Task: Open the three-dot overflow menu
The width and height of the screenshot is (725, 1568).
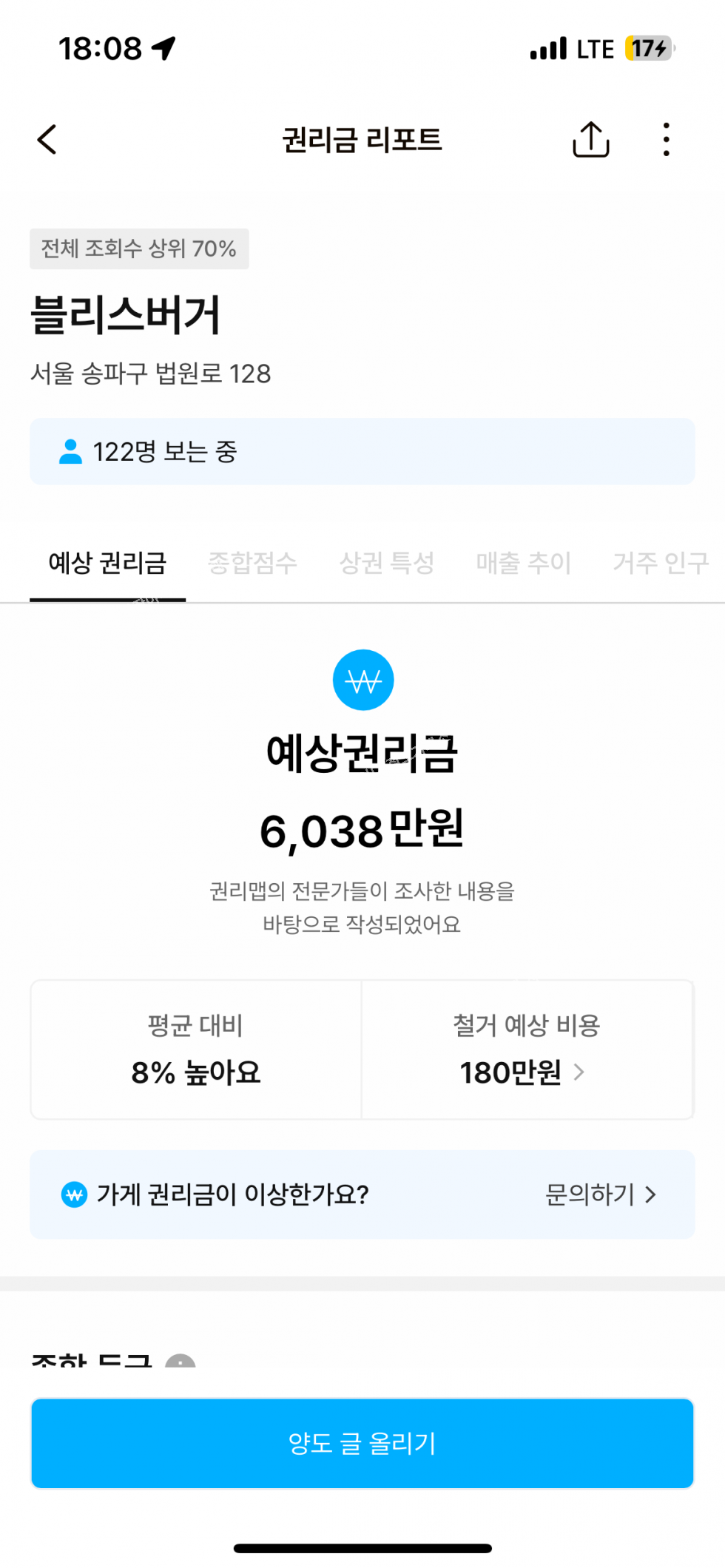Action: pos(666,139)
